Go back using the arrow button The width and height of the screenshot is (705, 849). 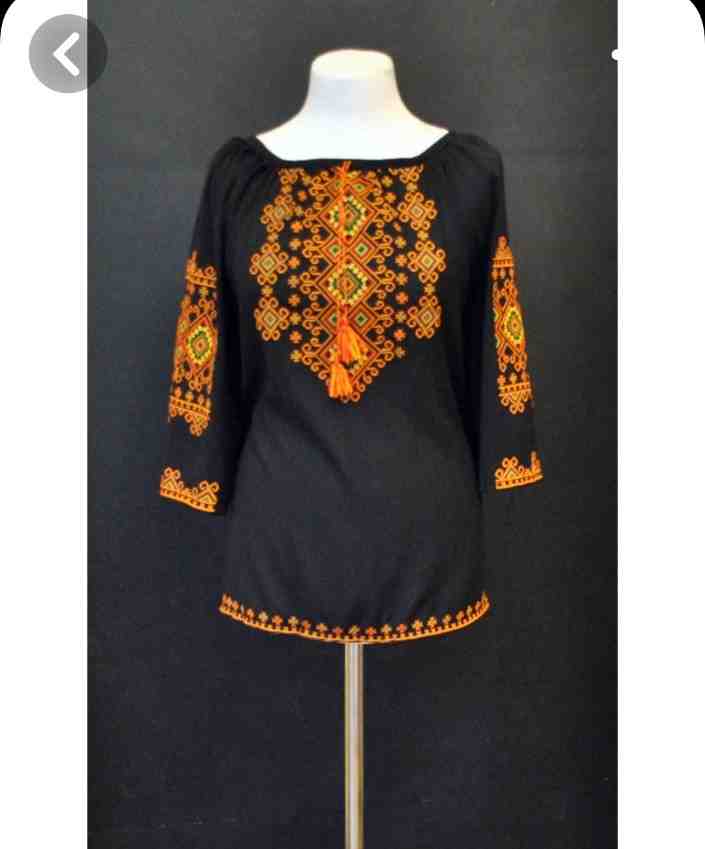coord(68,55)
